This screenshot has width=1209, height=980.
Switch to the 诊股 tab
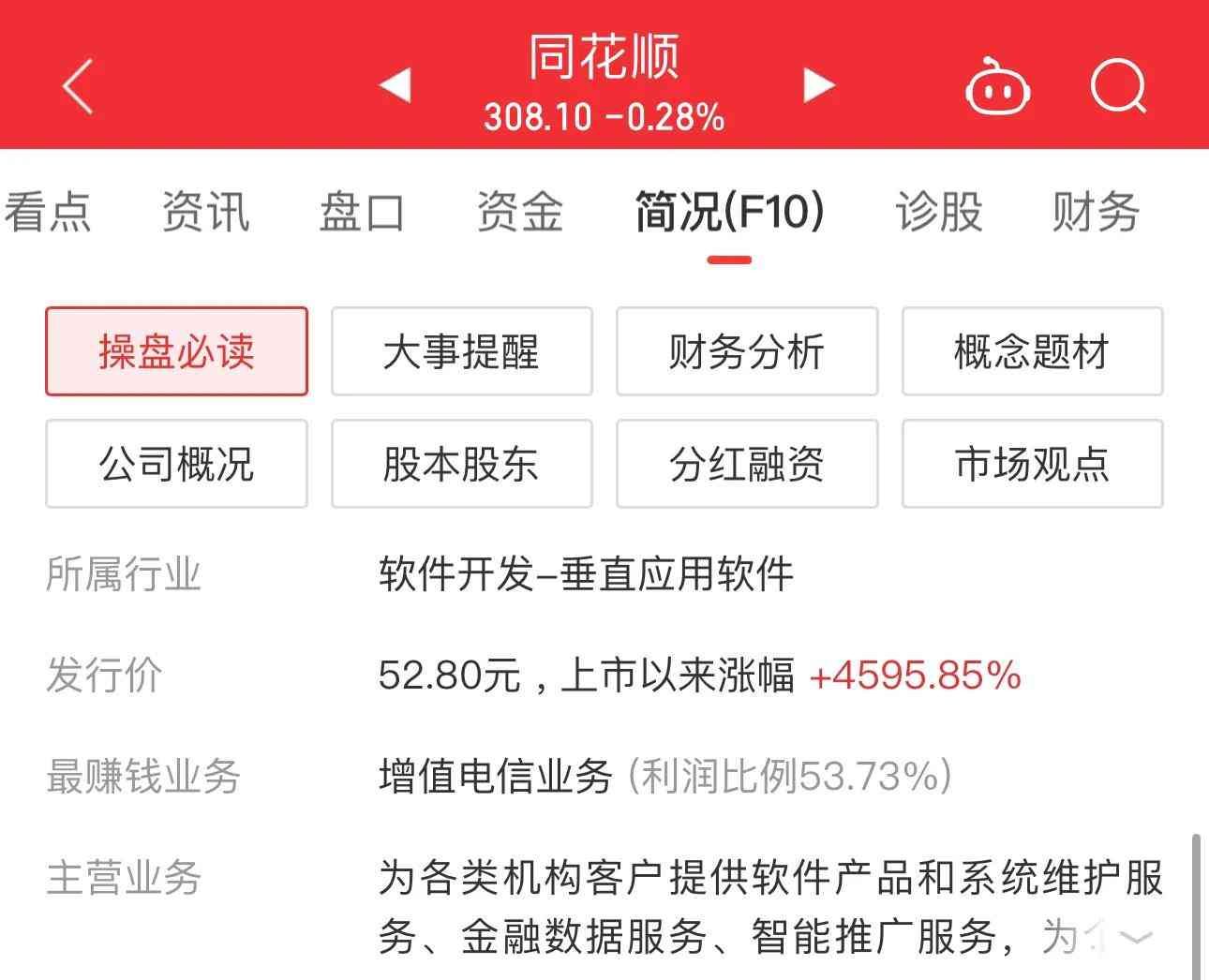938,212
